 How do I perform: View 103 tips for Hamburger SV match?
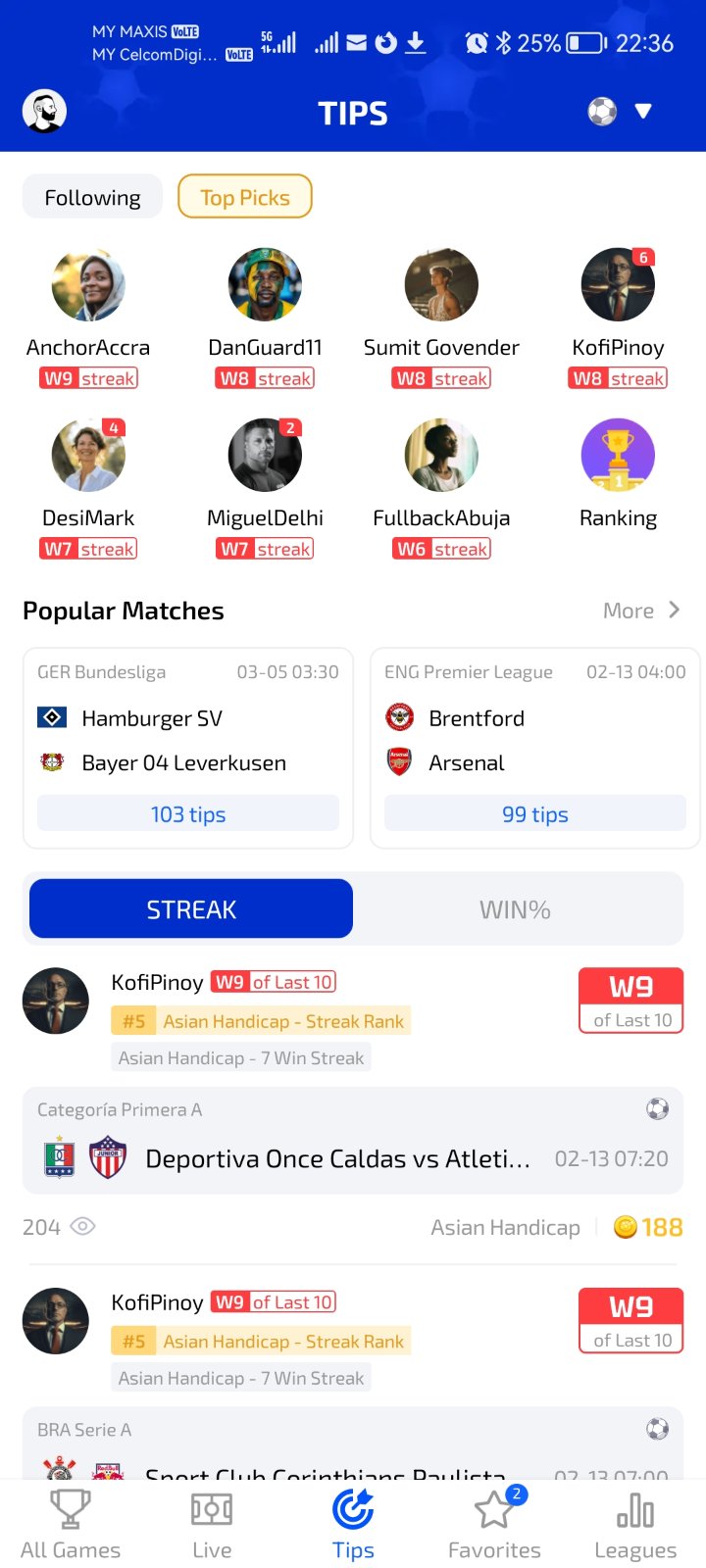(188, 814)
